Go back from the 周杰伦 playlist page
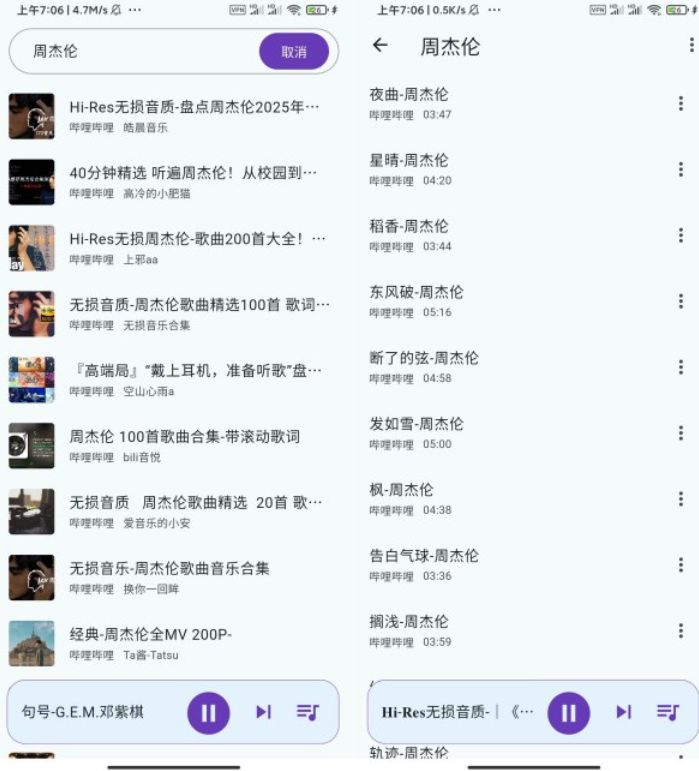 (379, 45)
